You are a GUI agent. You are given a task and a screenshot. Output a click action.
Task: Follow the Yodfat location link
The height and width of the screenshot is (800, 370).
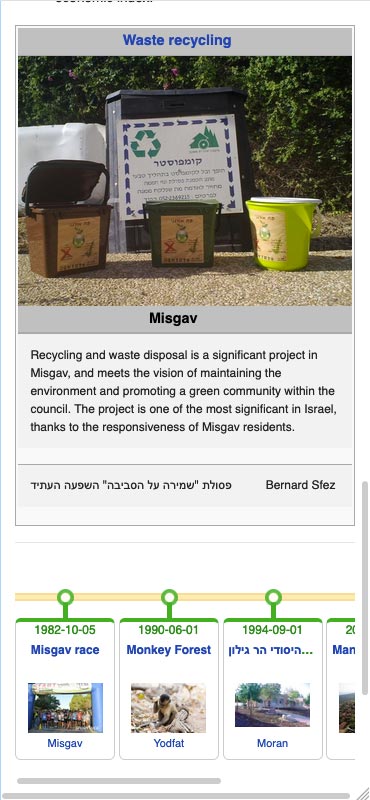(169, 743)
